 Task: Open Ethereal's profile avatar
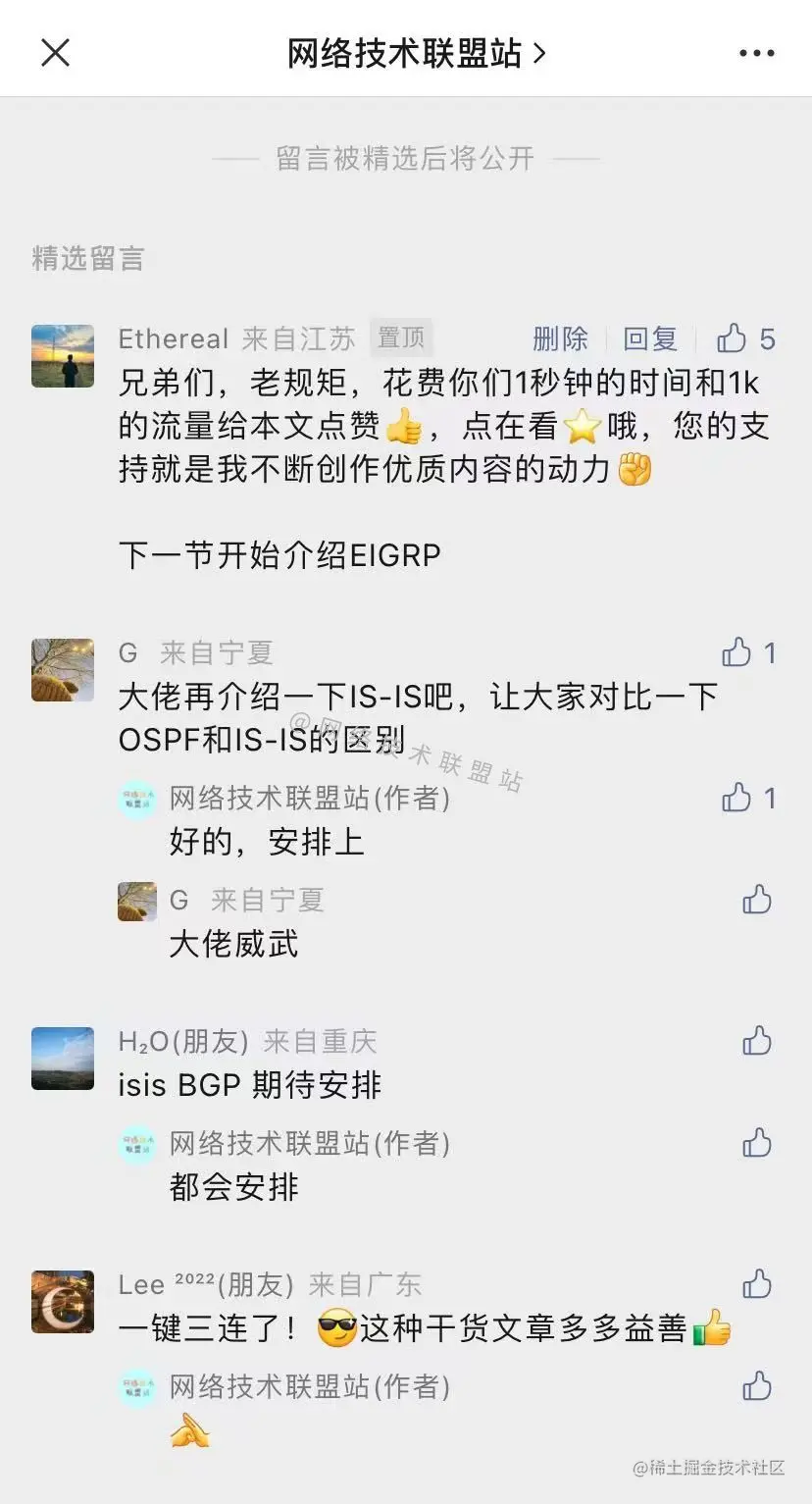coord(63,356)
